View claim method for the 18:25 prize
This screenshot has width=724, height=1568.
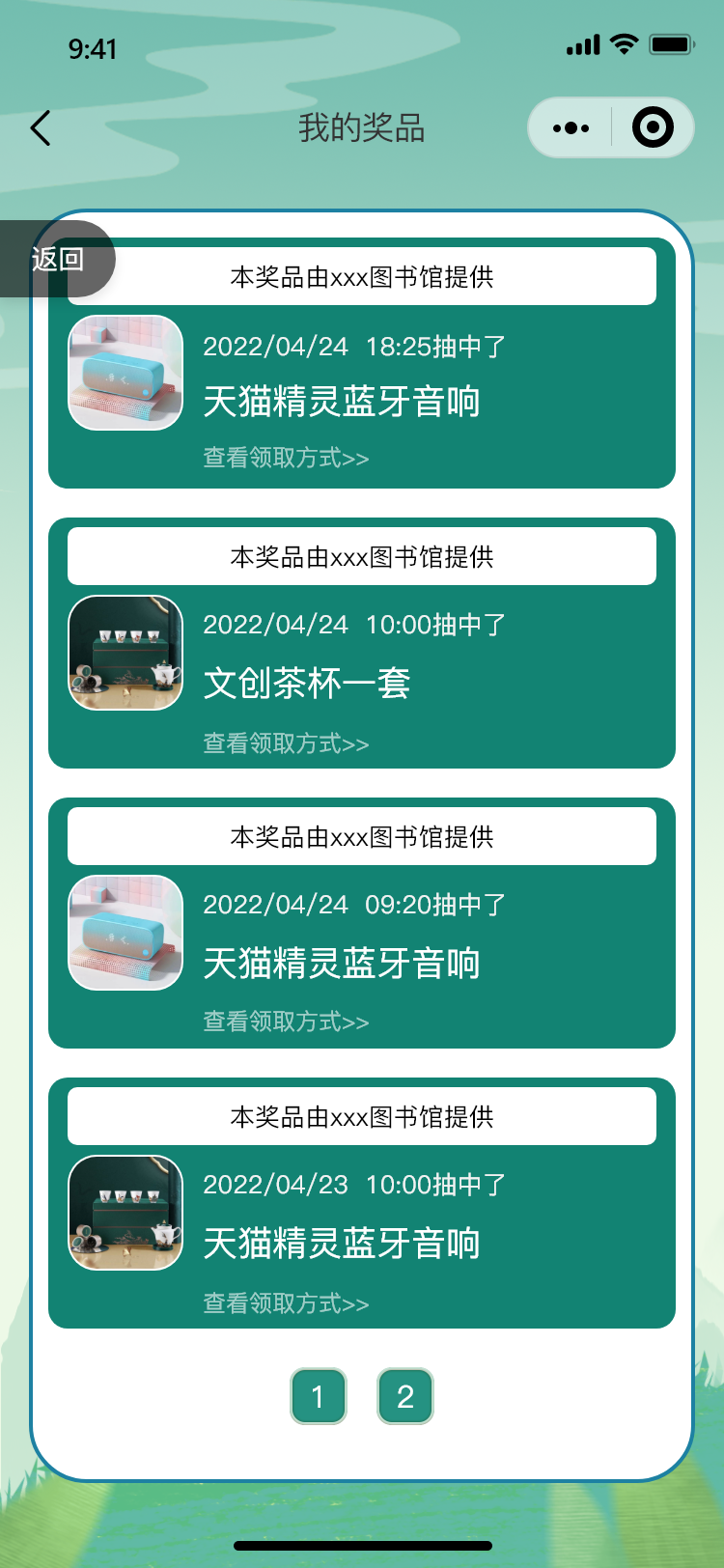286,458
